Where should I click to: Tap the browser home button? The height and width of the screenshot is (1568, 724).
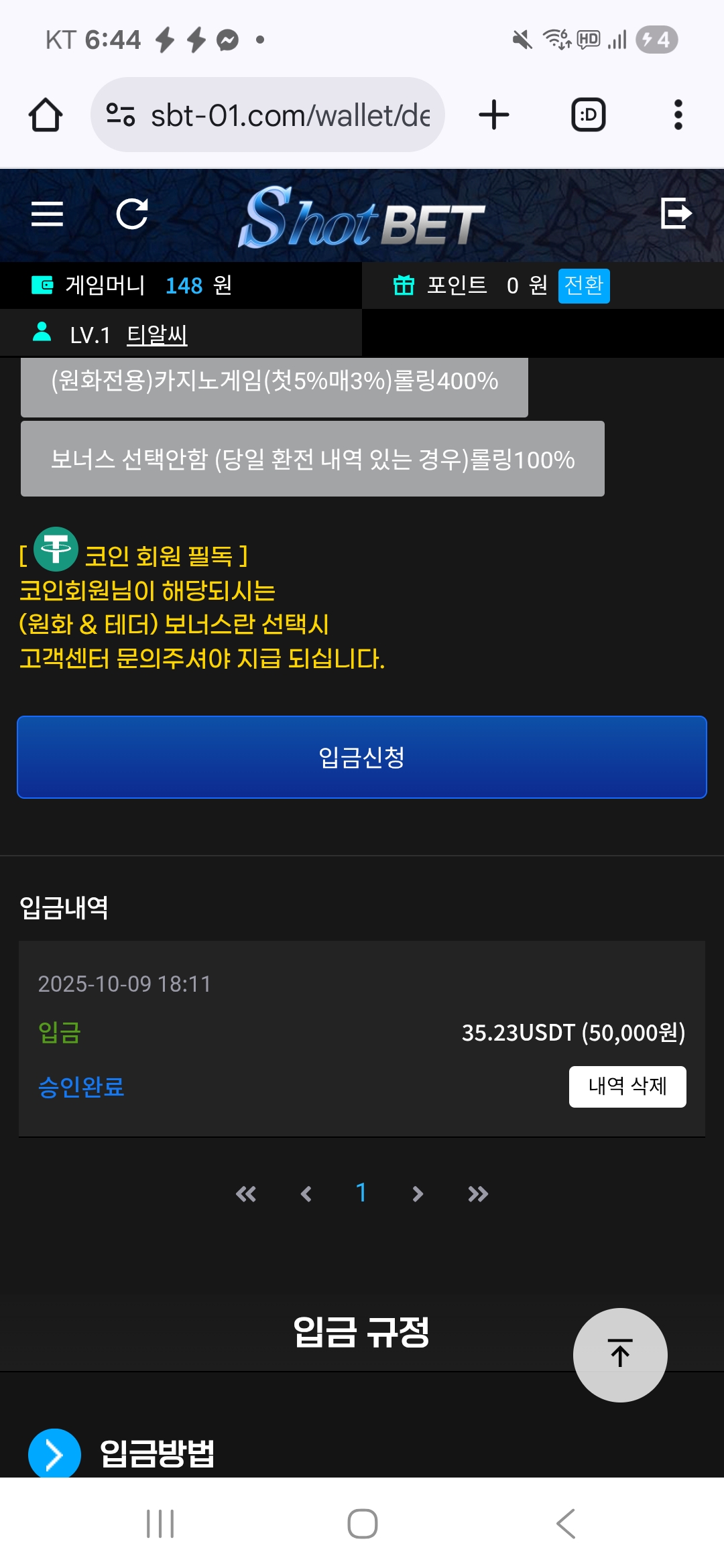[x=46, y=115]
